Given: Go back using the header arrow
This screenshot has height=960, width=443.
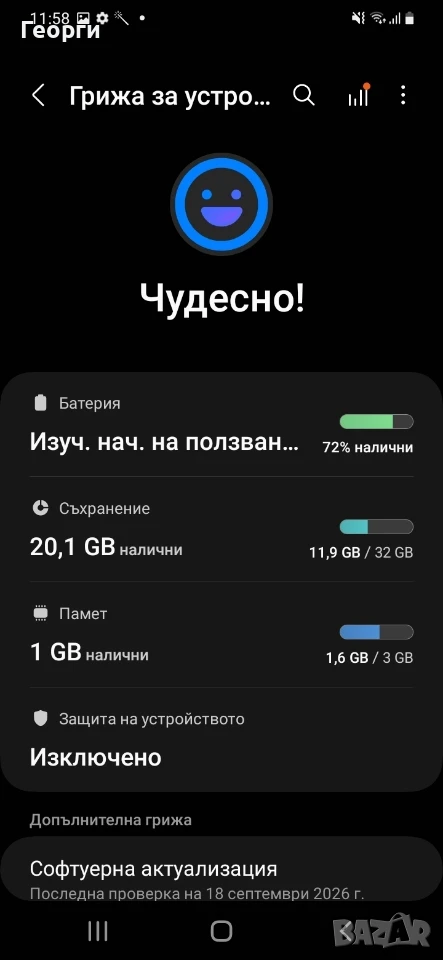Looking at the screenshot, I should pyautogui.click(x=39, y=96).
